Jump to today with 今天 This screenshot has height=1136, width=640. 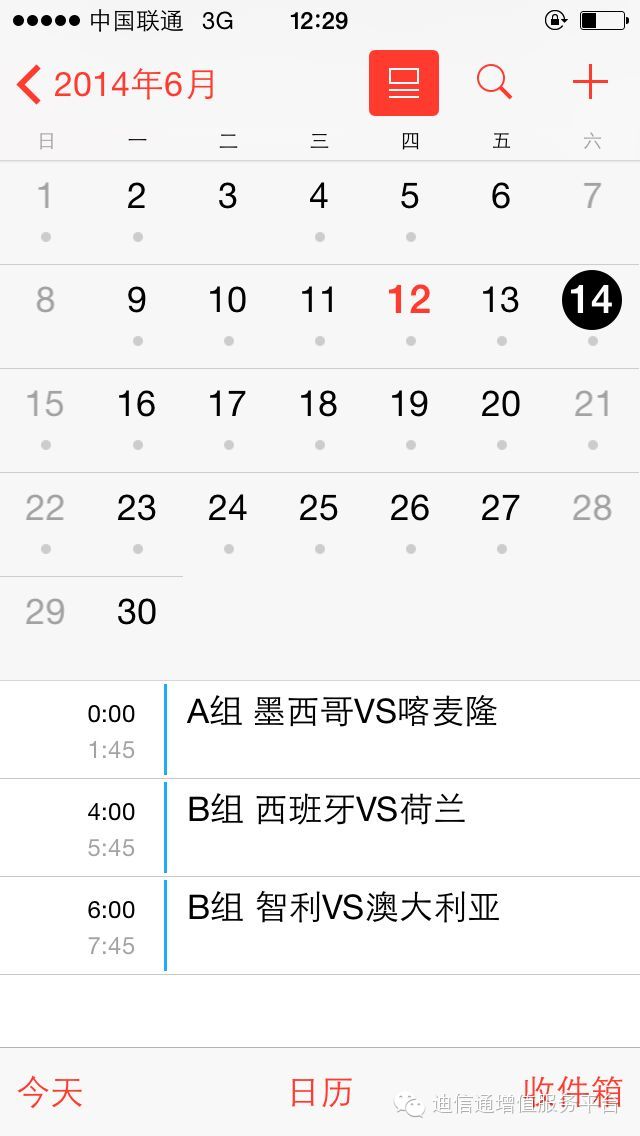click(50, 1092)
